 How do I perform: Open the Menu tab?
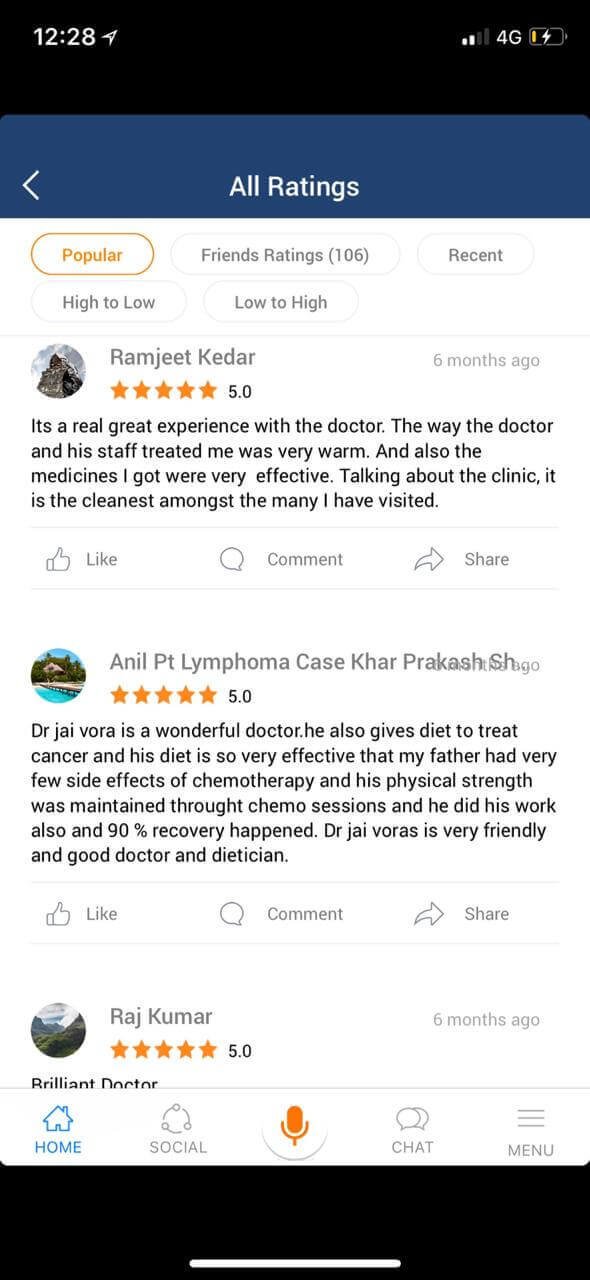[x=530, y=1132]
